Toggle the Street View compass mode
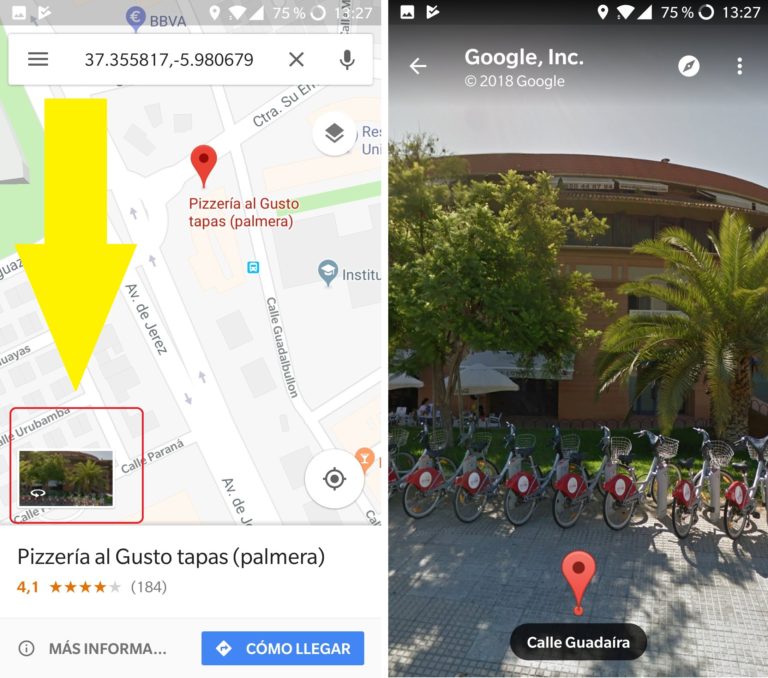The height and width of the screenshot is (678, 768). [689, 66]
